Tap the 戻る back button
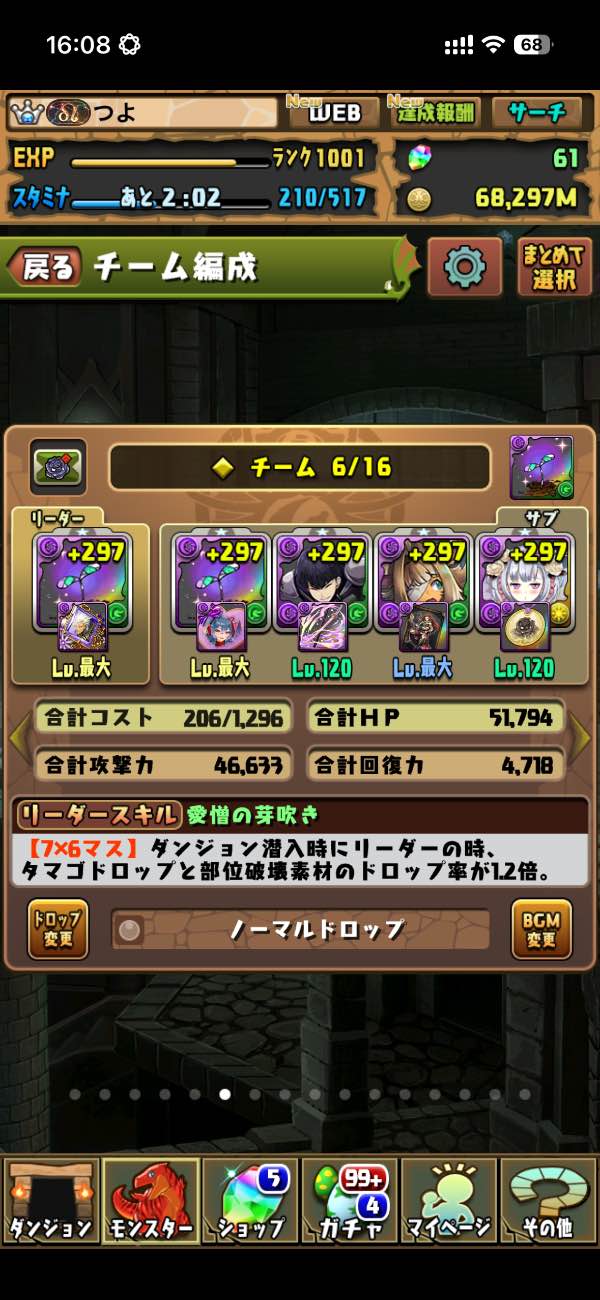Screen dimensions: 600x1300 click(43, 267)
